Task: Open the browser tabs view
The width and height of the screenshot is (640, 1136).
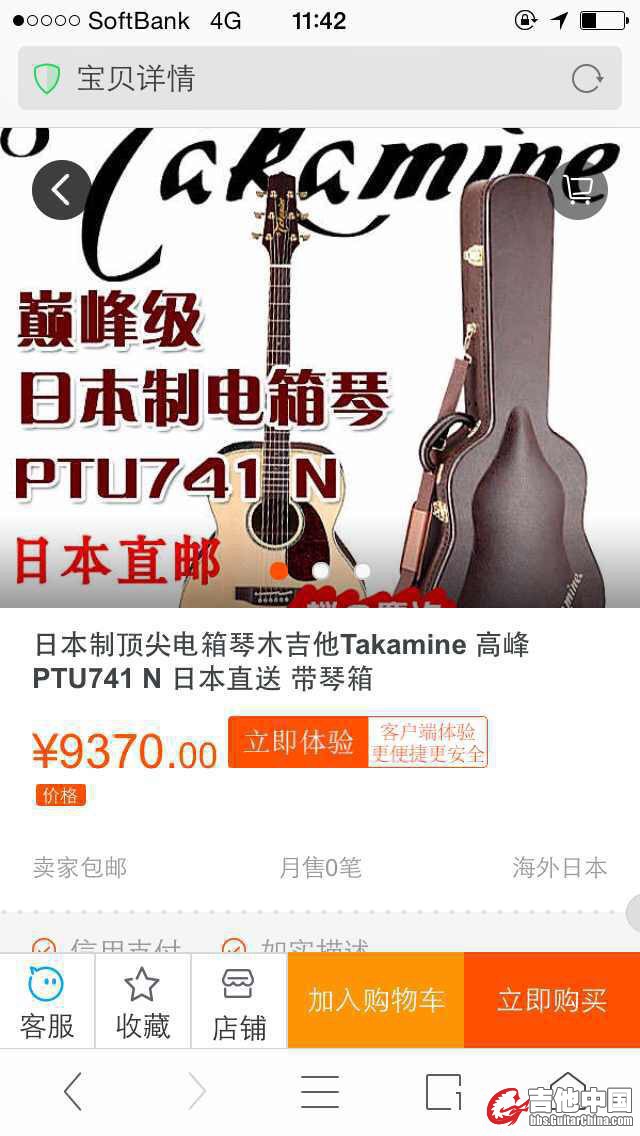Action: pos(444,1092)
